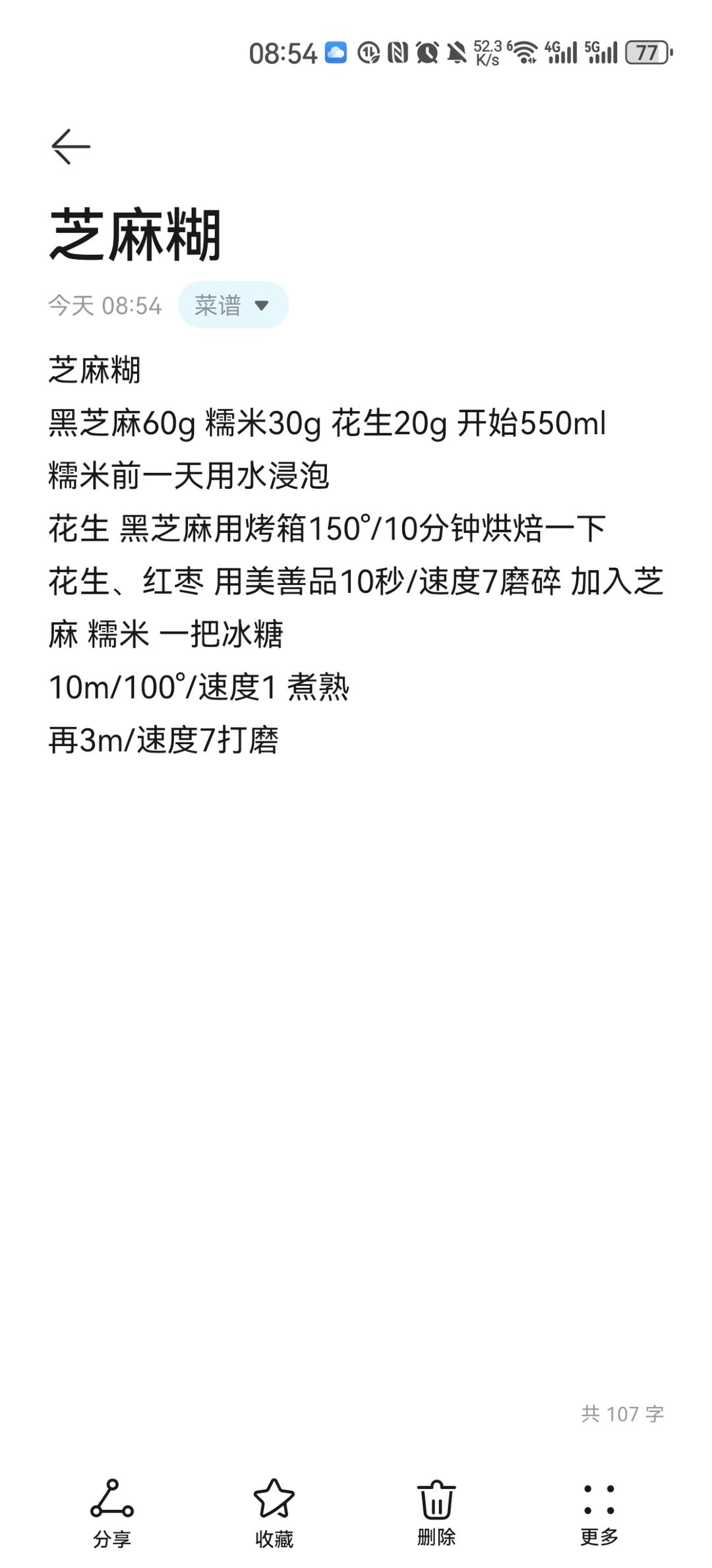Tap the weather icon in status bar

pyautogui.click(x=335, y=53)
